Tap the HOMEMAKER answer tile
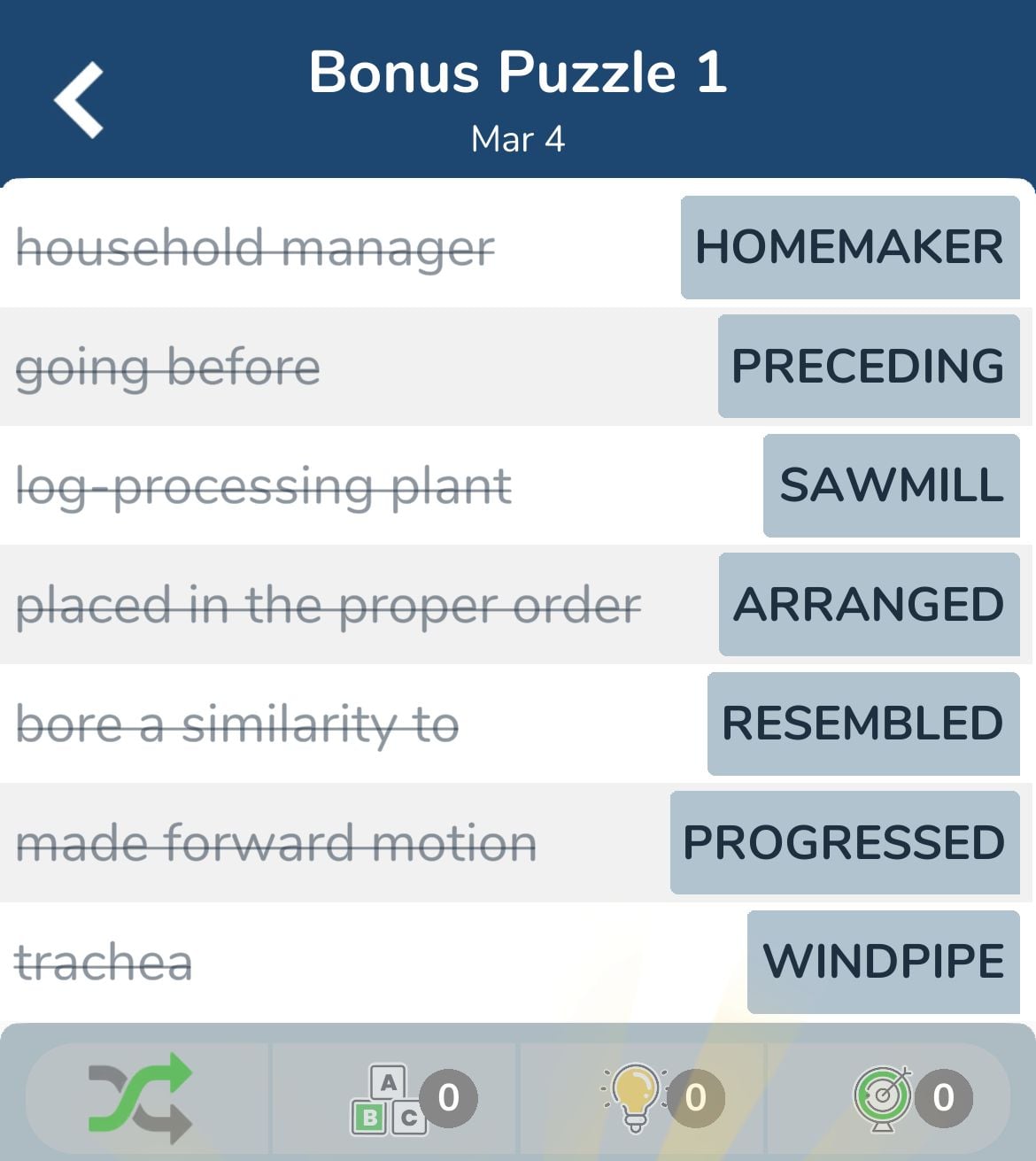The height and width of the screenshot is (1161, 1036). 849,247
